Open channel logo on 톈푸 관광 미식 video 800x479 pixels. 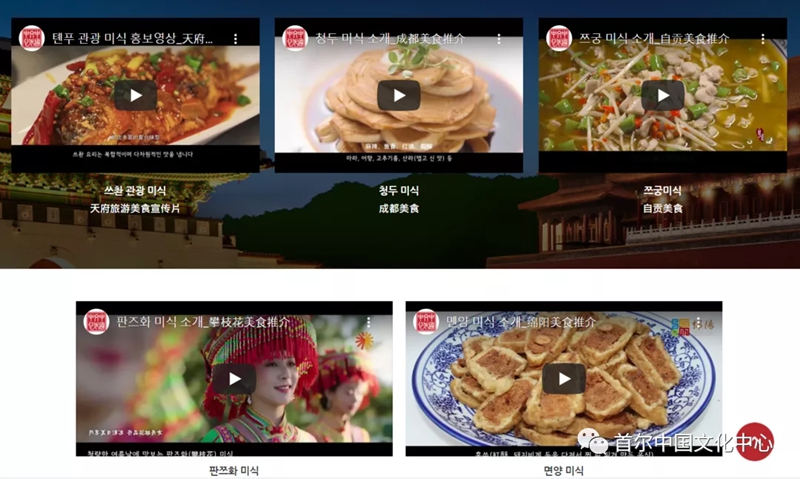[x=33, y=39]
